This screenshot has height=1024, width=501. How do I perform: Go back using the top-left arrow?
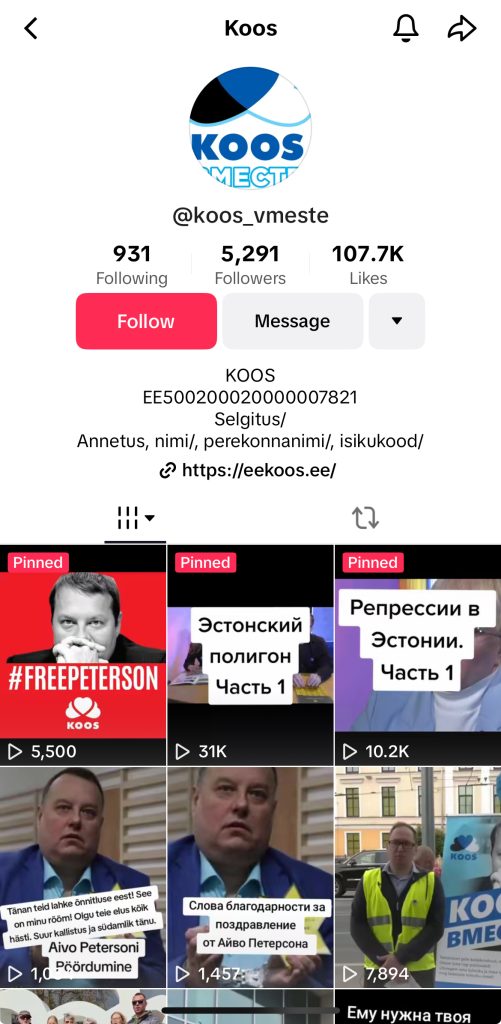(x=31, y=28)
